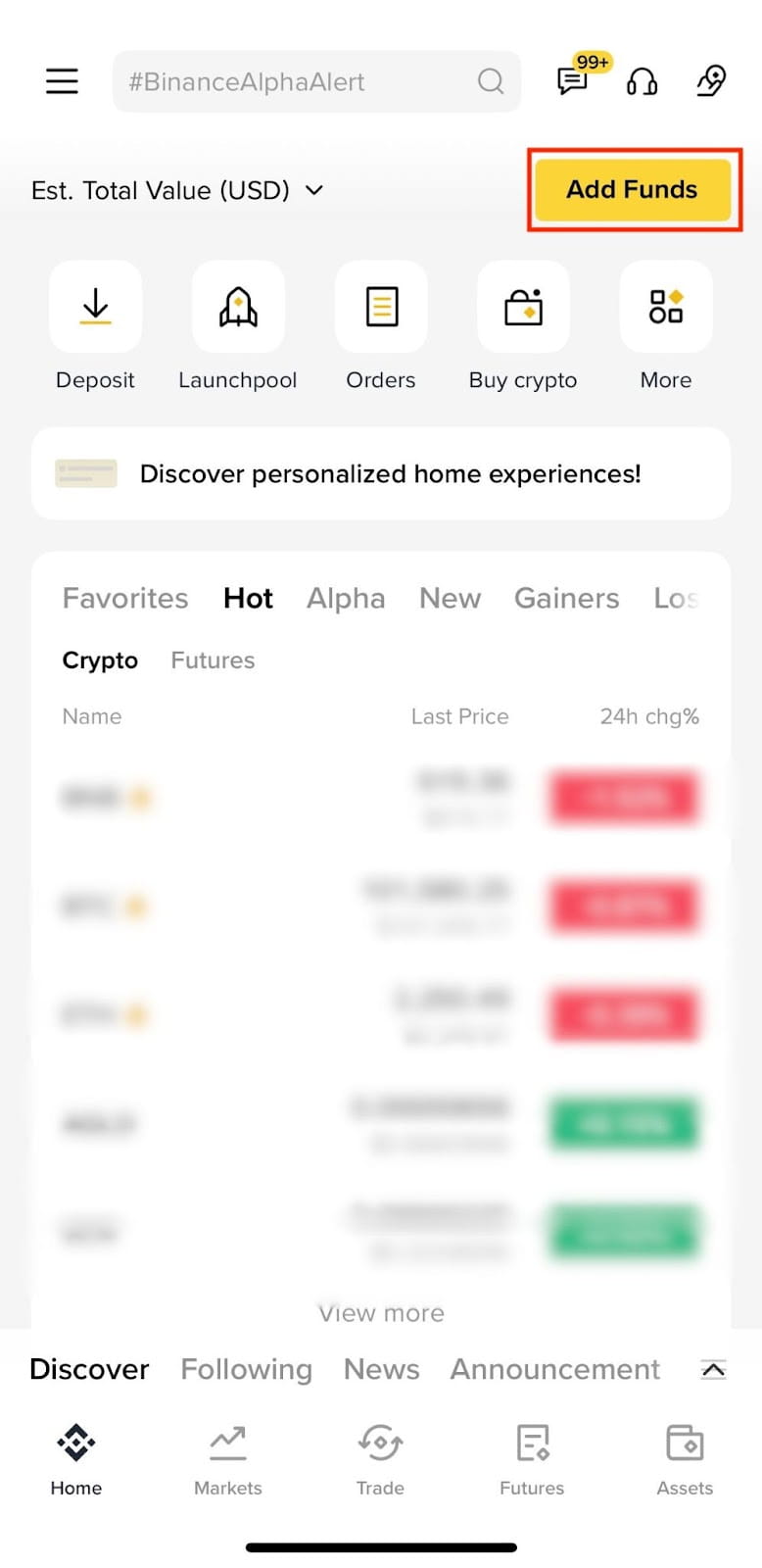Expand the Discover feed panel upward
The height and width of the screenshot is (1568, 762).
tap(714, 1369)
